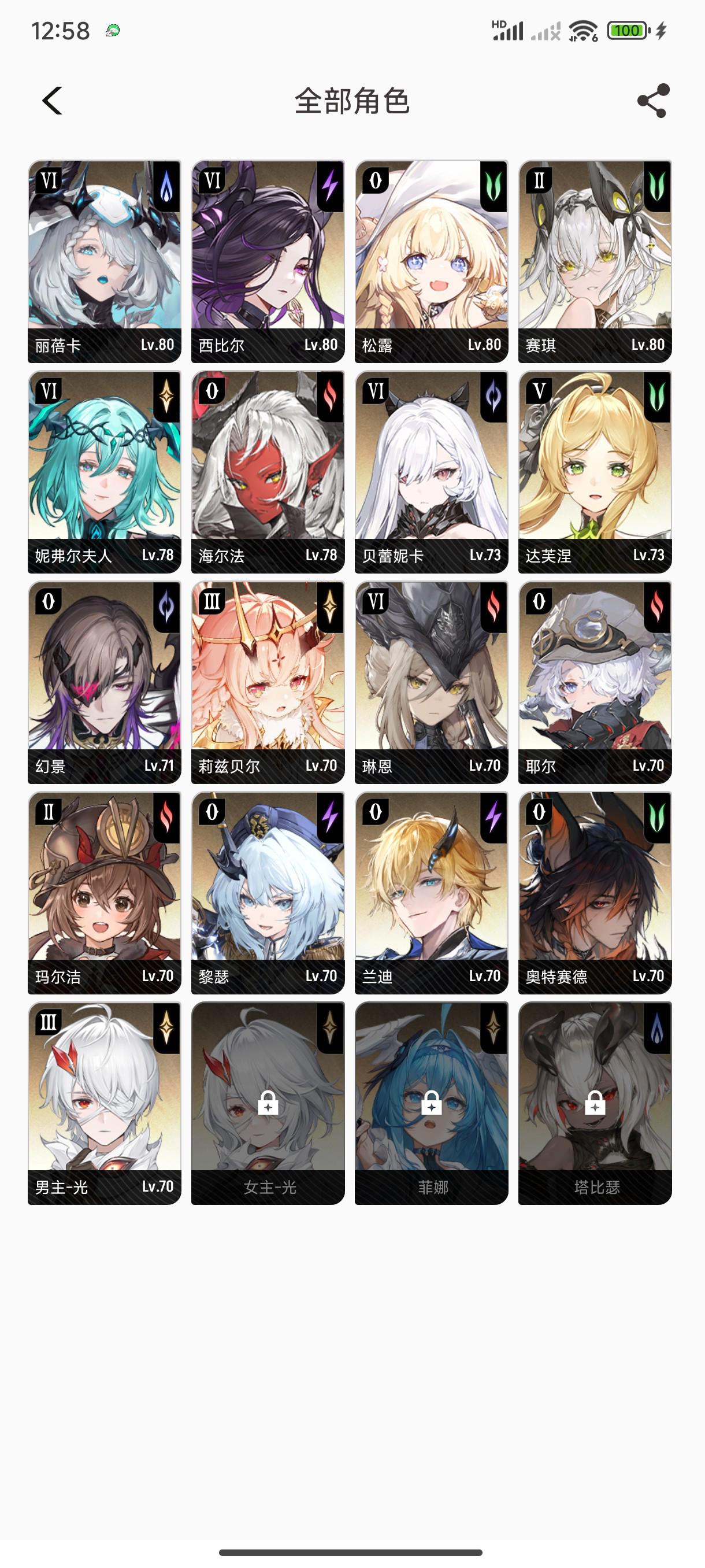View 莉兹贝尔 character details

coord(268,682)
